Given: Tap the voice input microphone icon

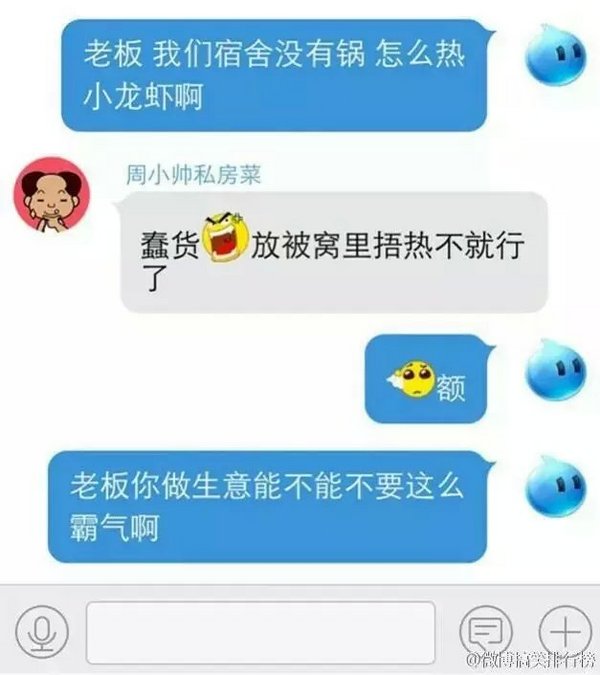Looking at the screenshot, I should point(41,631).
